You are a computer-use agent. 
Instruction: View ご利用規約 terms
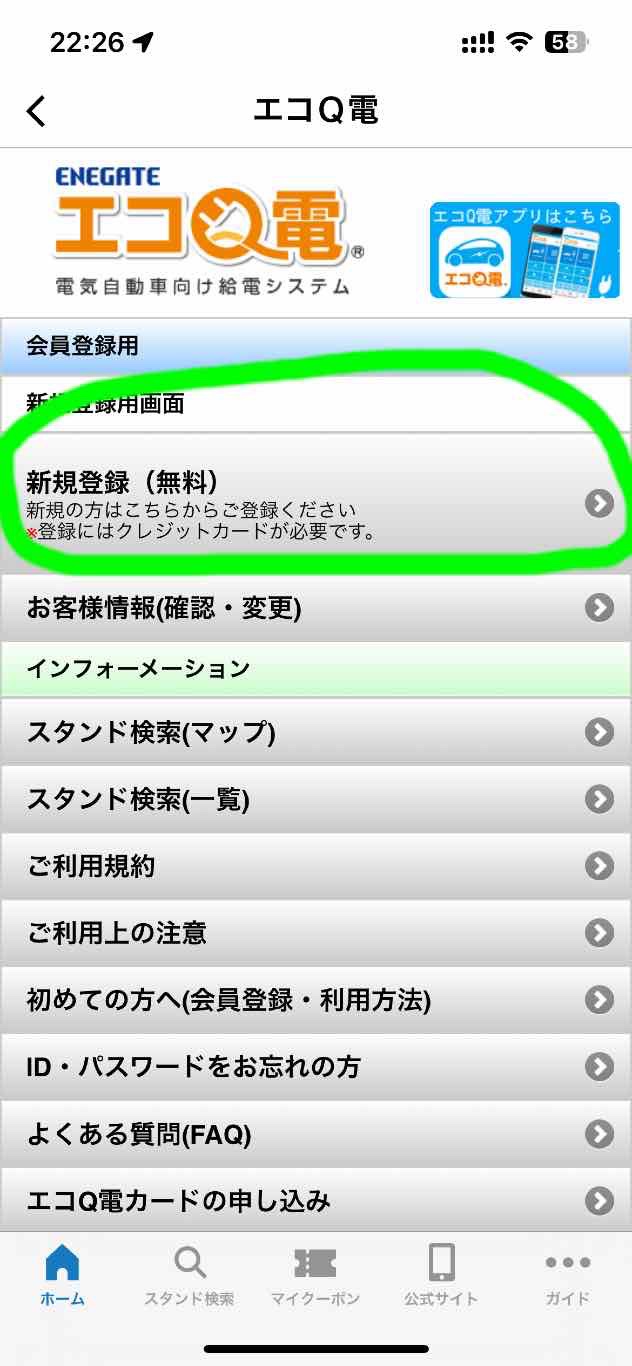pos(316,866)
